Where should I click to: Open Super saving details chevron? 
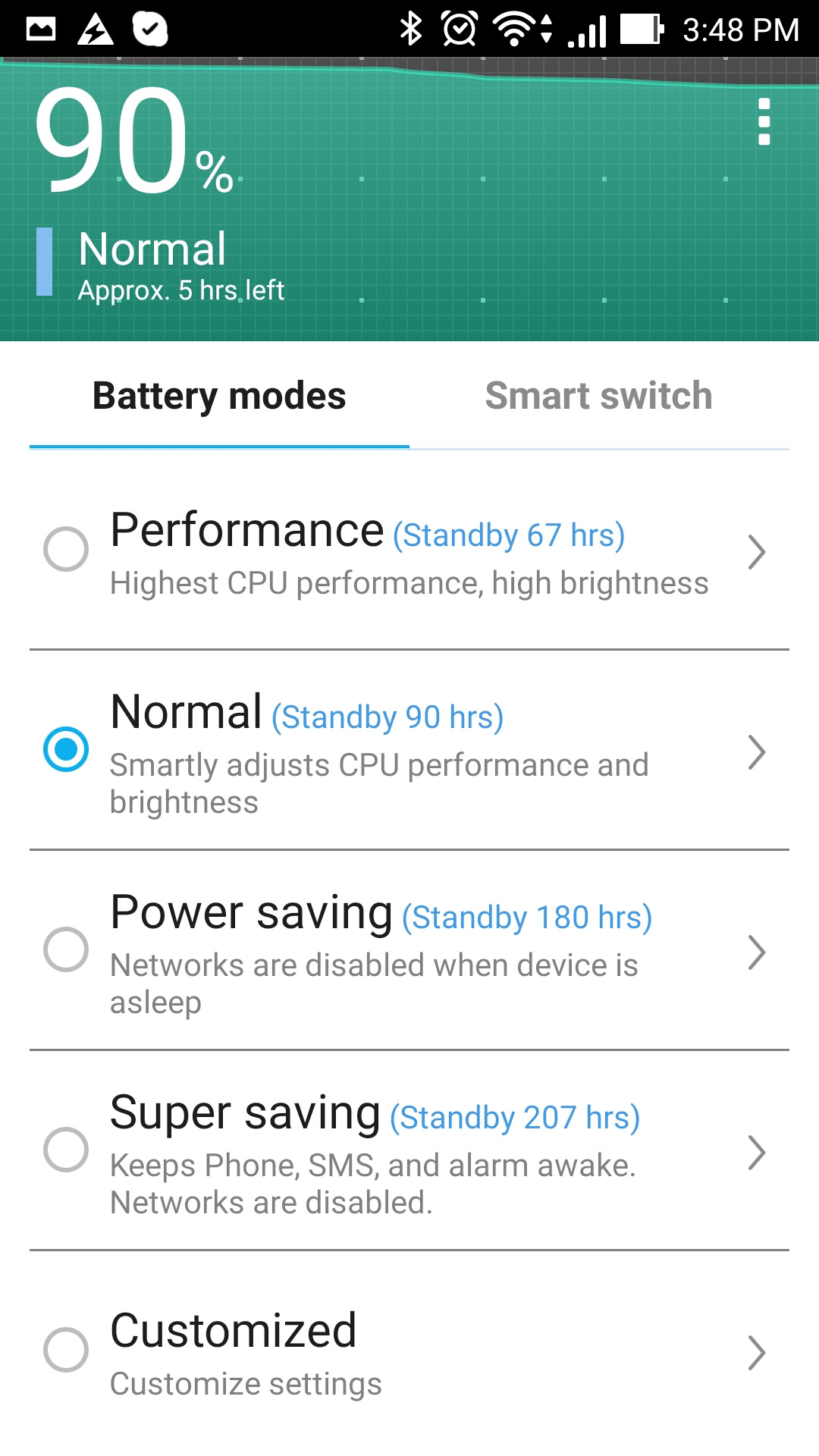pyautogui.click(x=756, y=1153)
